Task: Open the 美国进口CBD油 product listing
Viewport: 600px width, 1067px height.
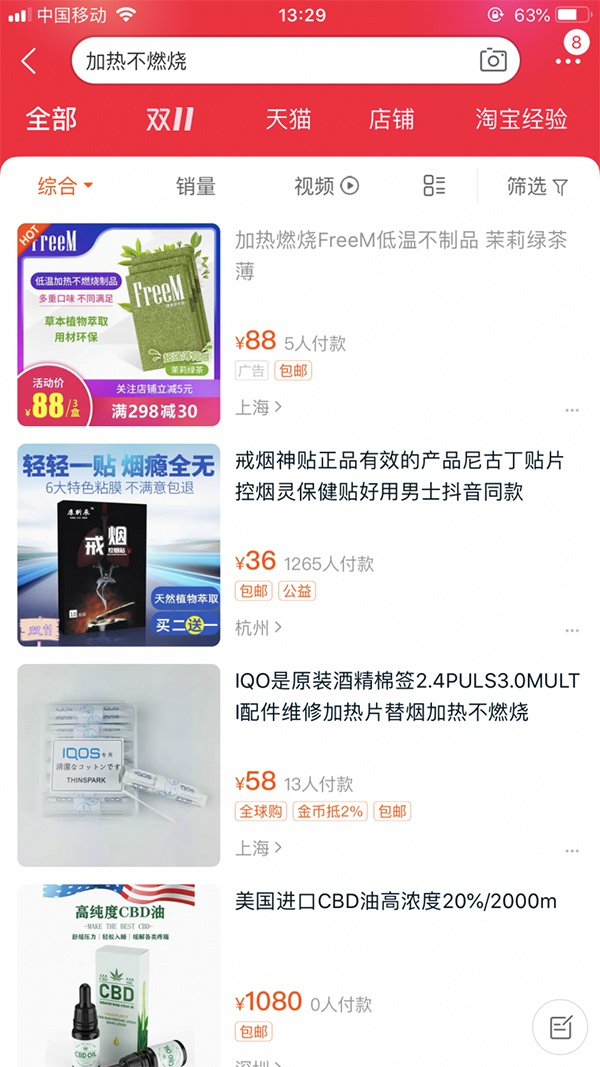Action: 395,901
